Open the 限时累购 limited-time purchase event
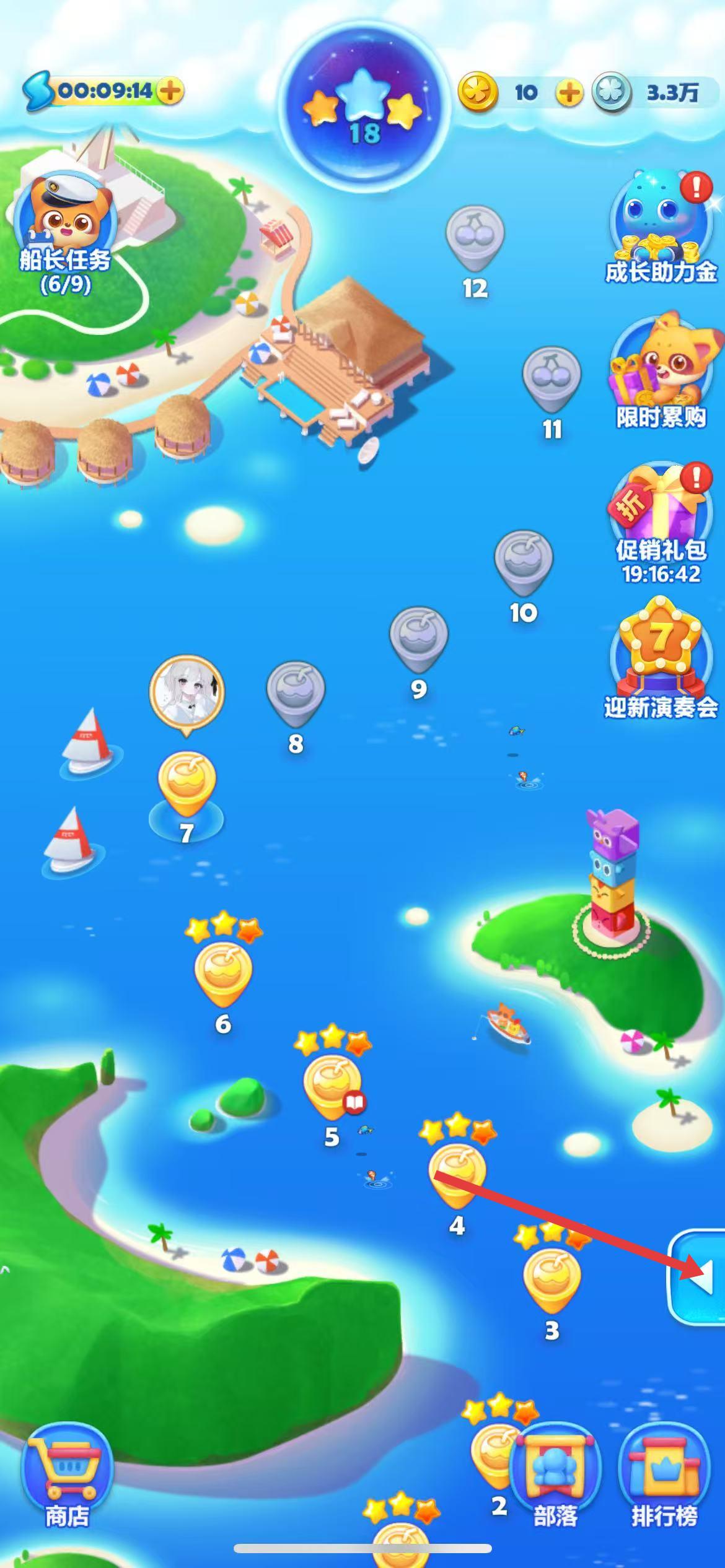This screenshot has height=1568, width=725. tap(661, 372)
